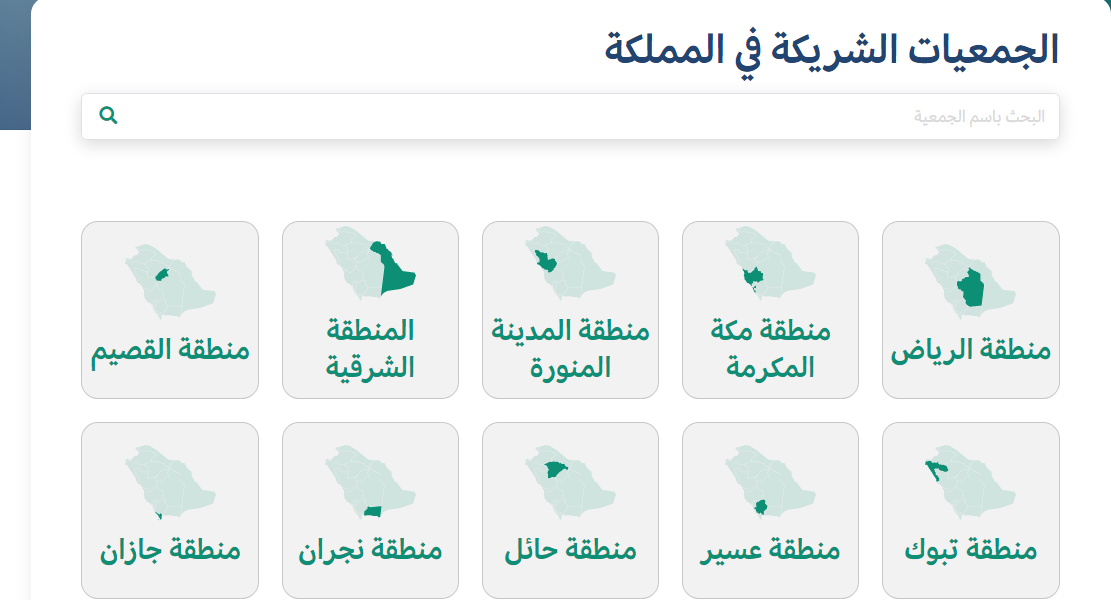
Task: View the منطقة جازان card
Action: point(170,510)
